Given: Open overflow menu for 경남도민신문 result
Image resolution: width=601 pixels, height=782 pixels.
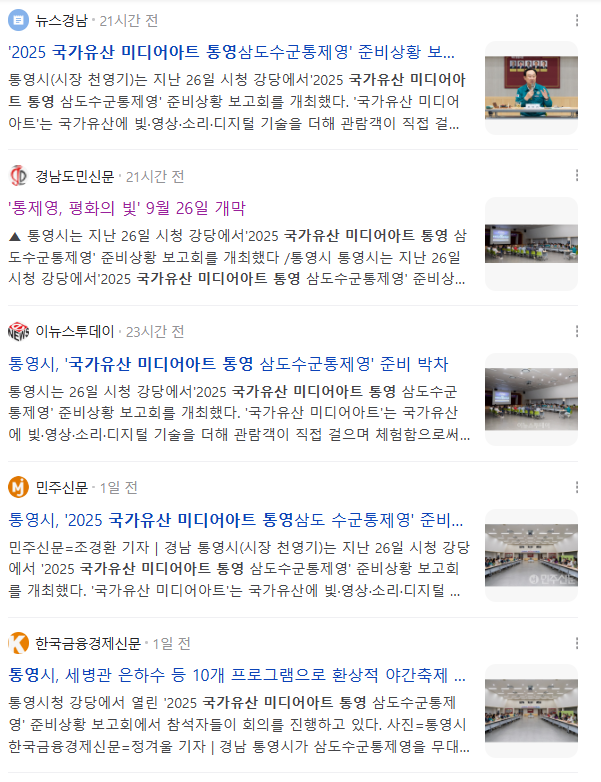Looking at the screenshot, I should [577, 176].
